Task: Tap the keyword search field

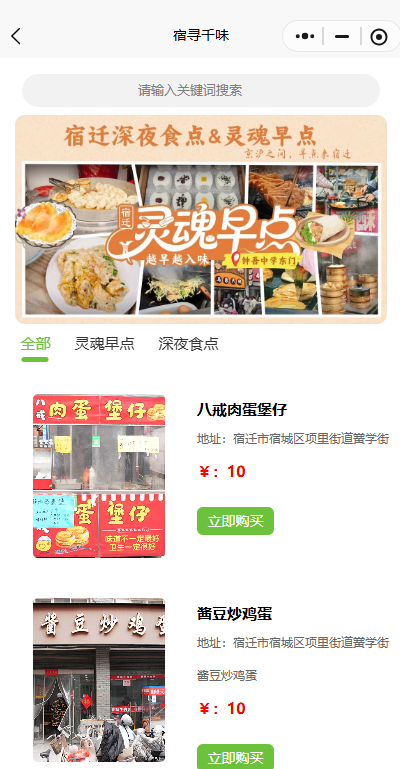Action: pyautogui.click(x=201, y=90)
